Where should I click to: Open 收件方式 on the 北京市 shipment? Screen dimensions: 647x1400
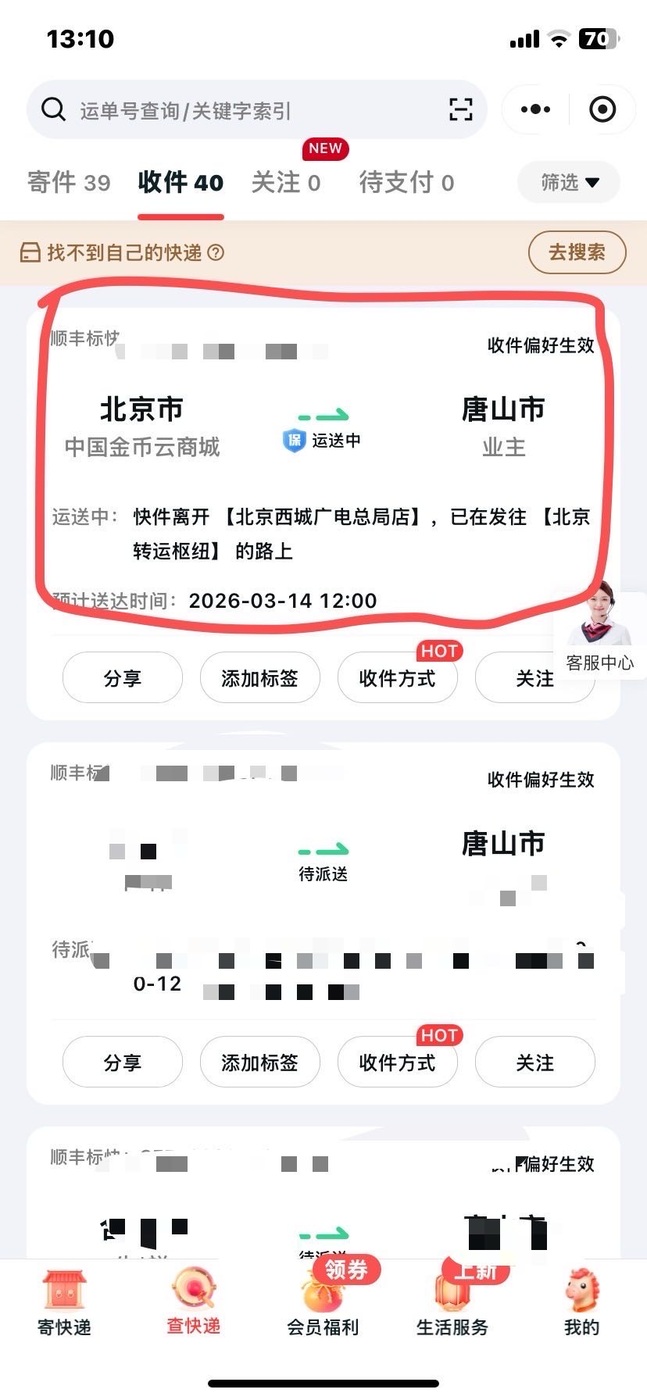pyautogui.click(x=397, y=678)
